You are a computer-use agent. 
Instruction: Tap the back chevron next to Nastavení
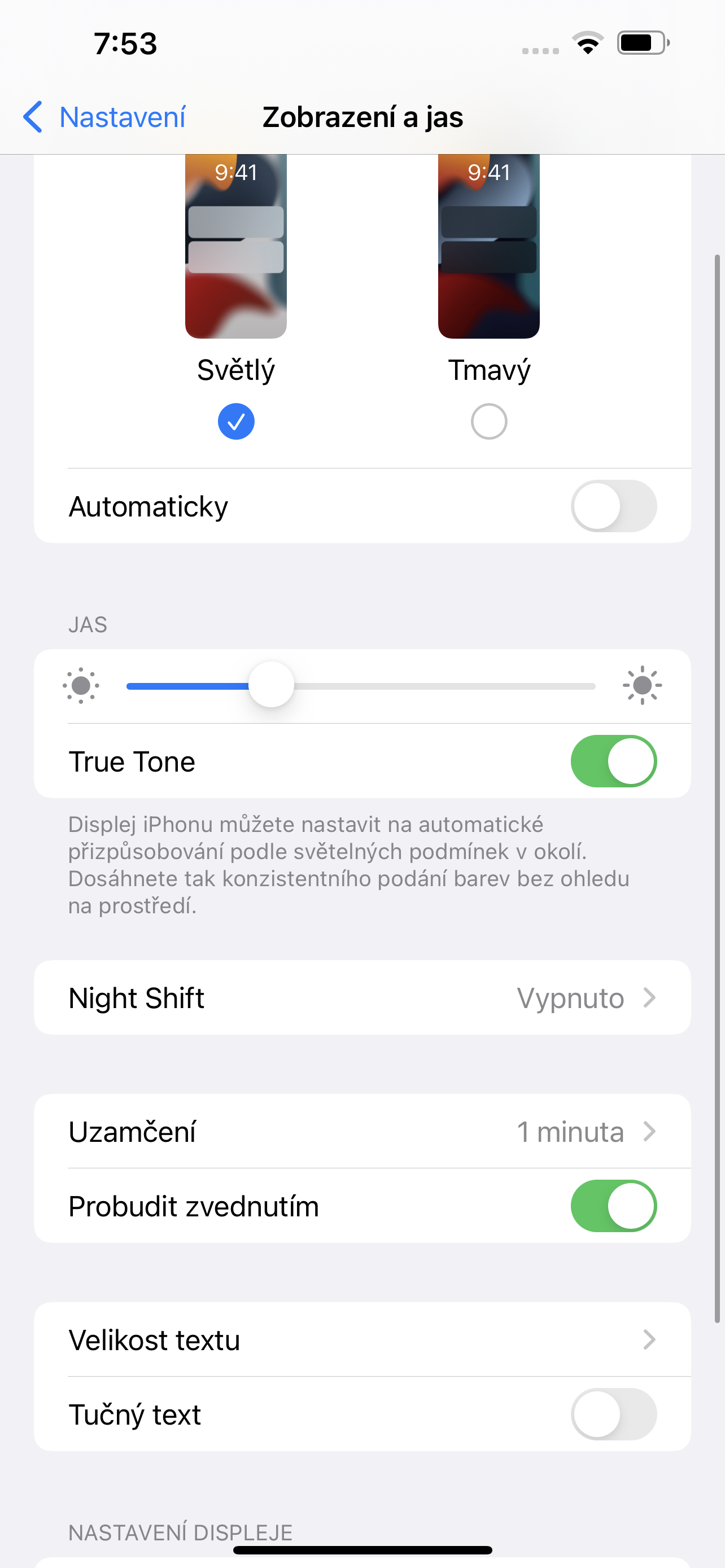click(x=33, y=116)
